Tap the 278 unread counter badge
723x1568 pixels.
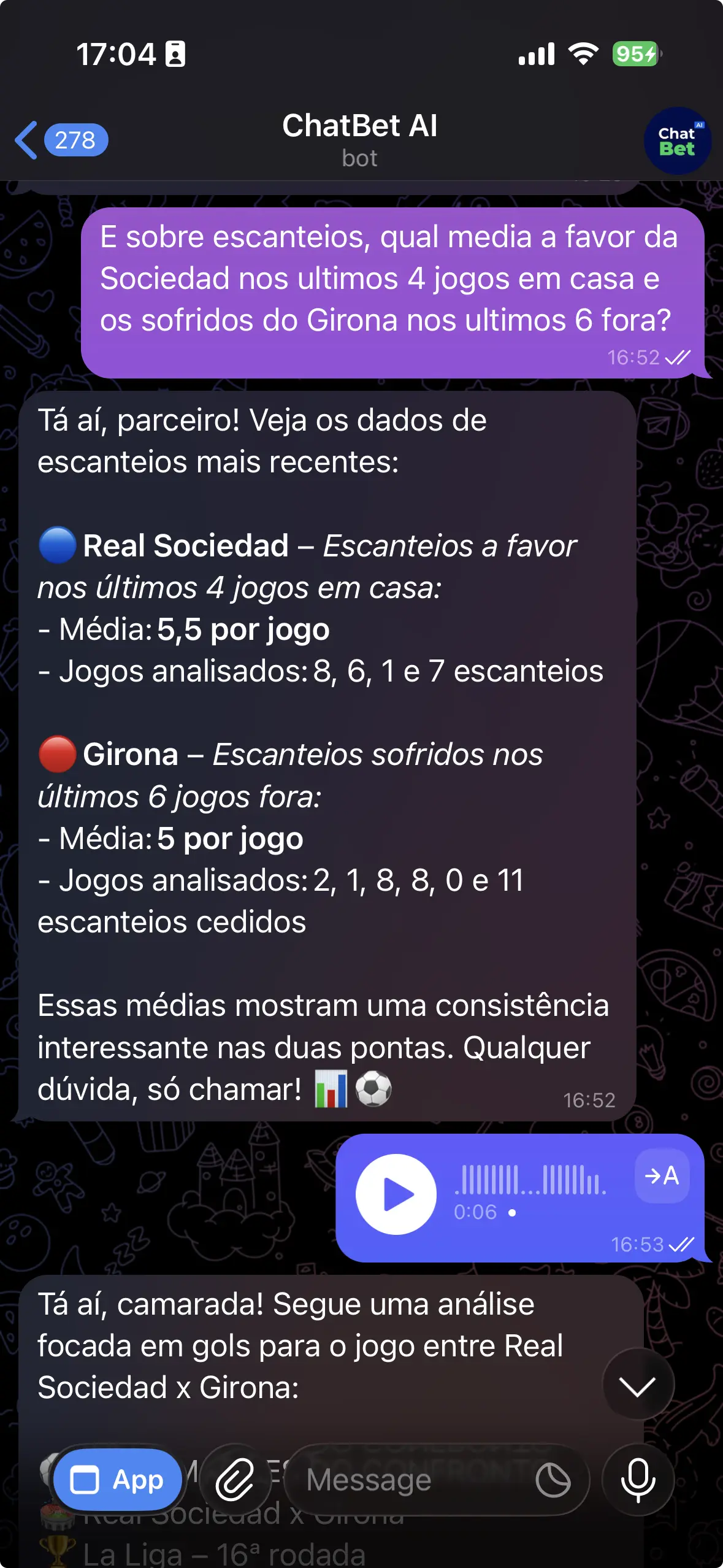click(x=75, y=140)
